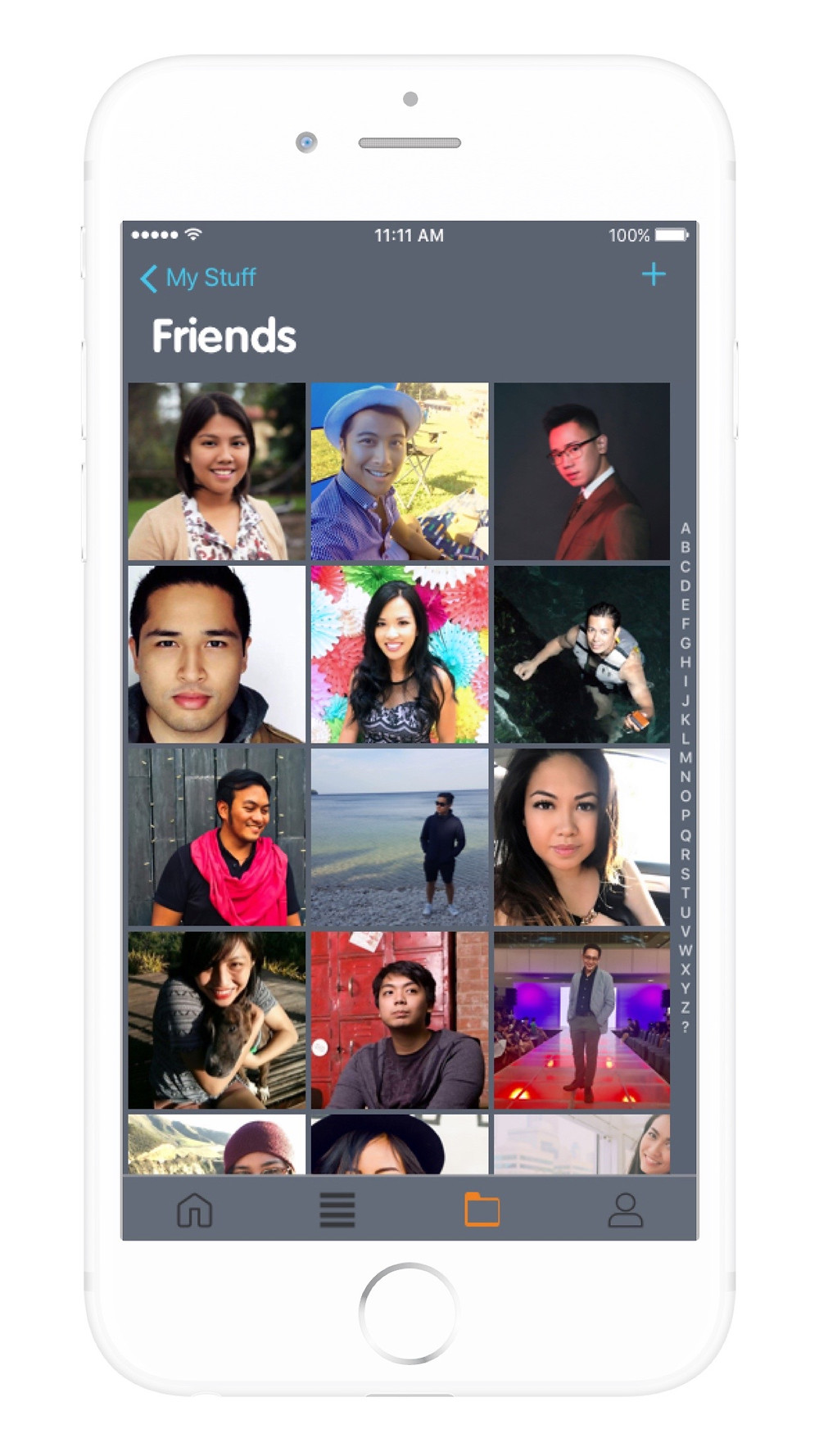This screenshot has height=1456, width=819.
Task: Open friend hugging a dog
Action: click(x=216, y=1020)
